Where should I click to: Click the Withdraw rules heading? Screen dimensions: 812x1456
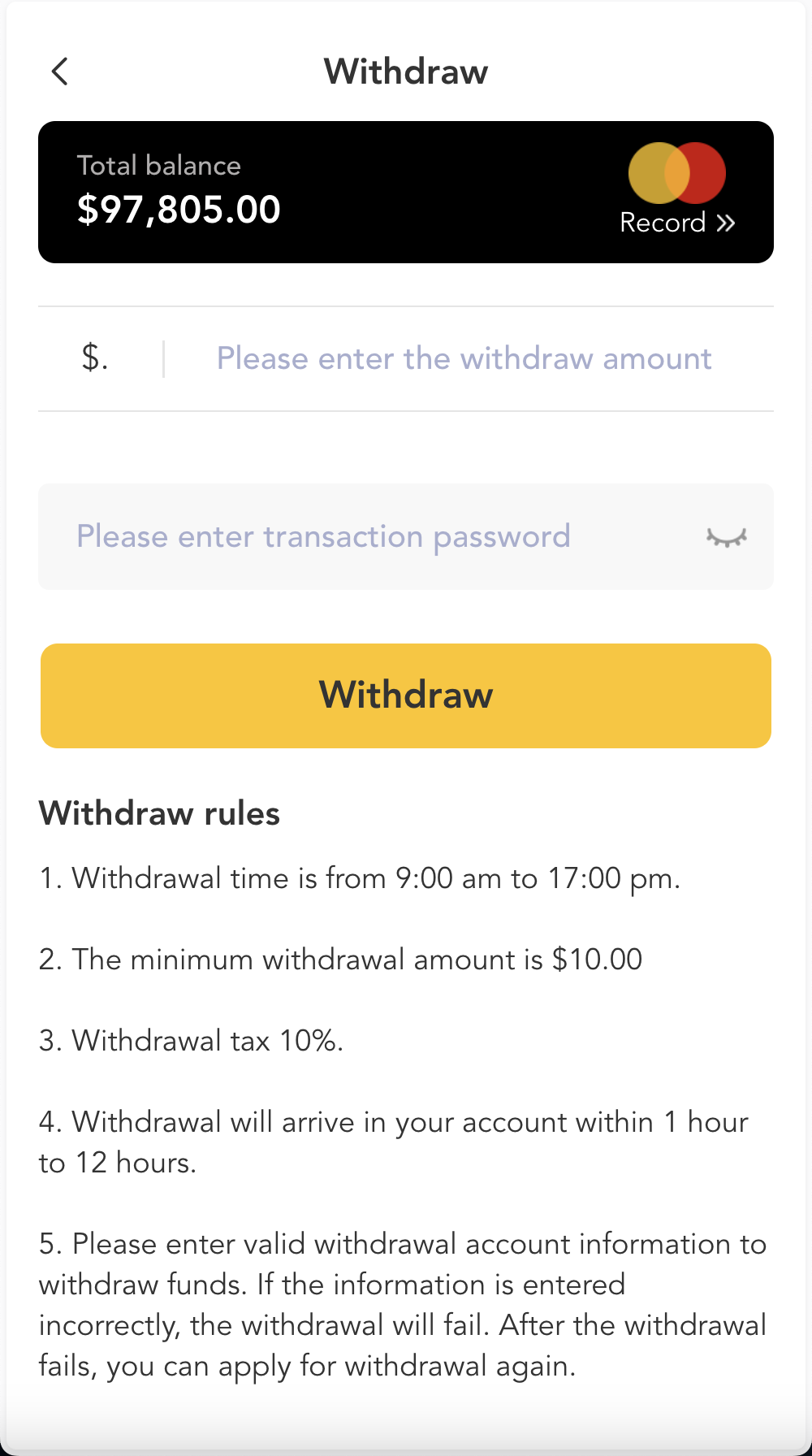click(158, 812)
